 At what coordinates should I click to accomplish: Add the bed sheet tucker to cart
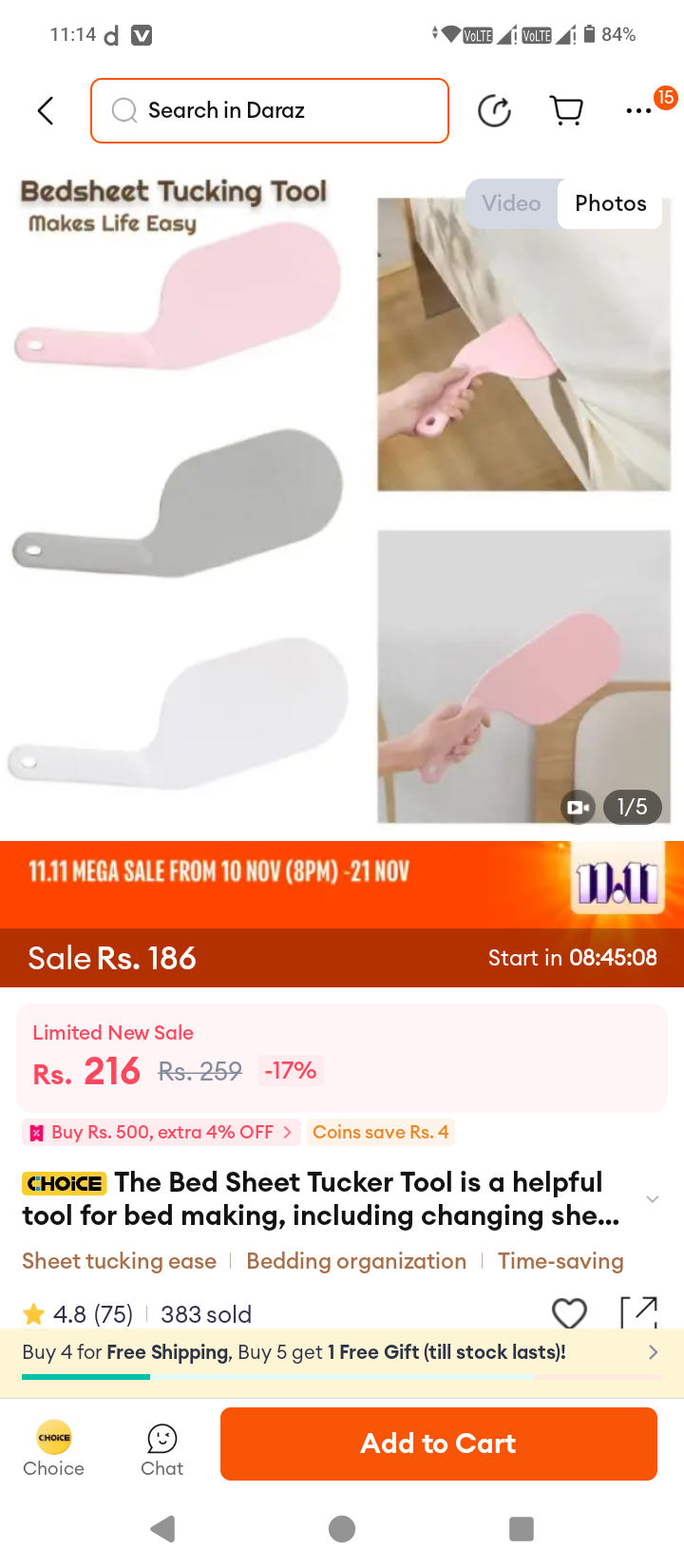[439, 1444]
